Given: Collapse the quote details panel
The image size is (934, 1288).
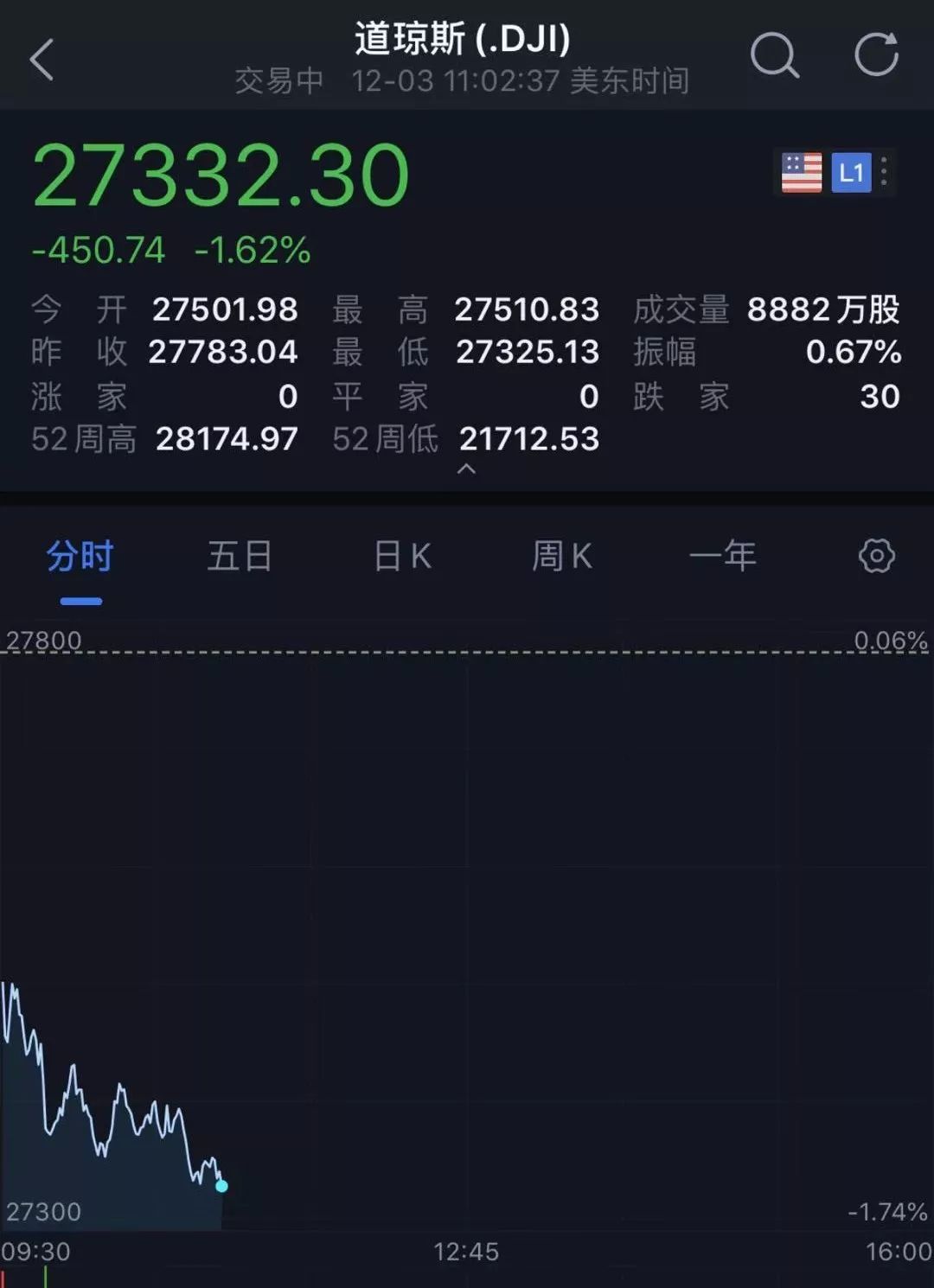Looking at the screenshot, I should coord(466,469).
